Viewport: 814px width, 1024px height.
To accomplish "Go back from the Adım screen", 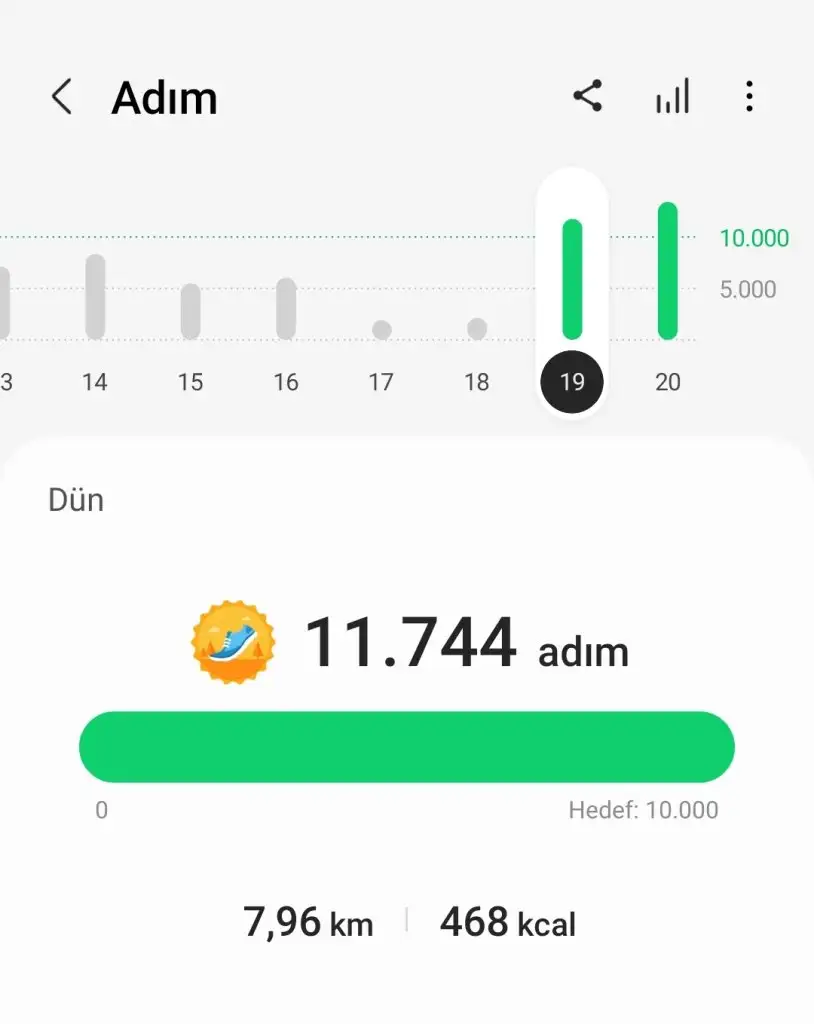I will pos(62,97).
